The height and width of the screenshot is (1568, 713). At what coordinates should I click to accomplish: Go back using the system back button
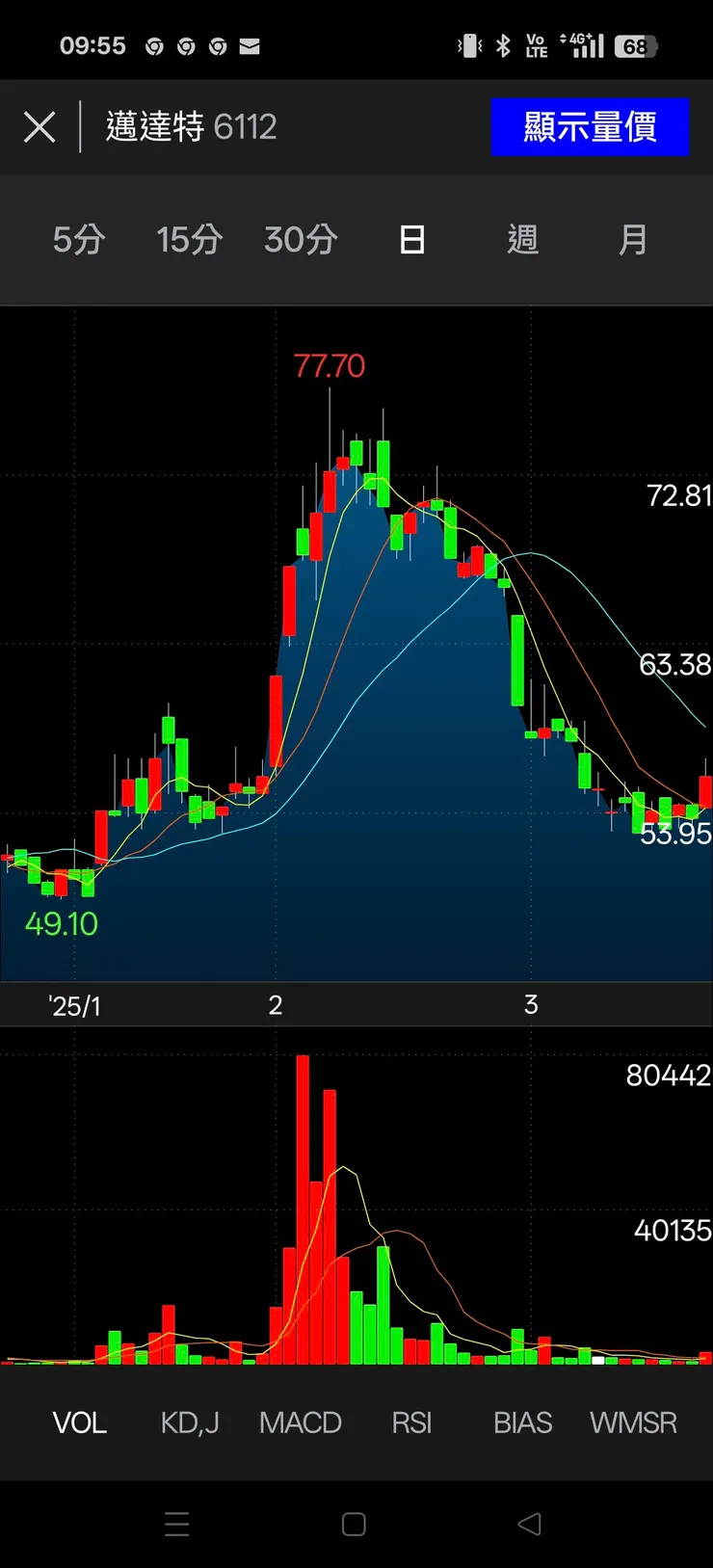click(530, 1524)
